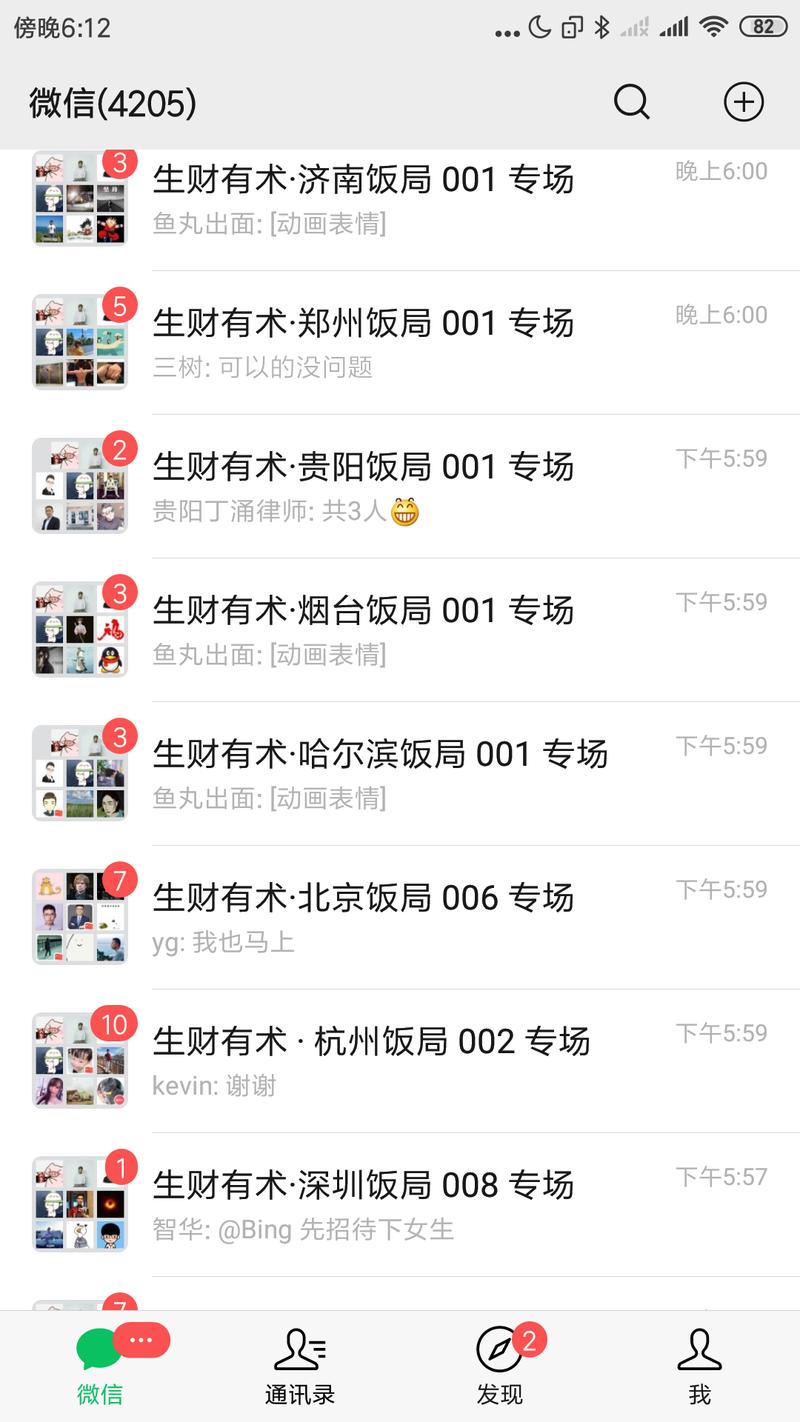
Task: Open the 生财有术·北京饭局 006 专场 chat
Action: pyautogui.click(x=400, y=915)
